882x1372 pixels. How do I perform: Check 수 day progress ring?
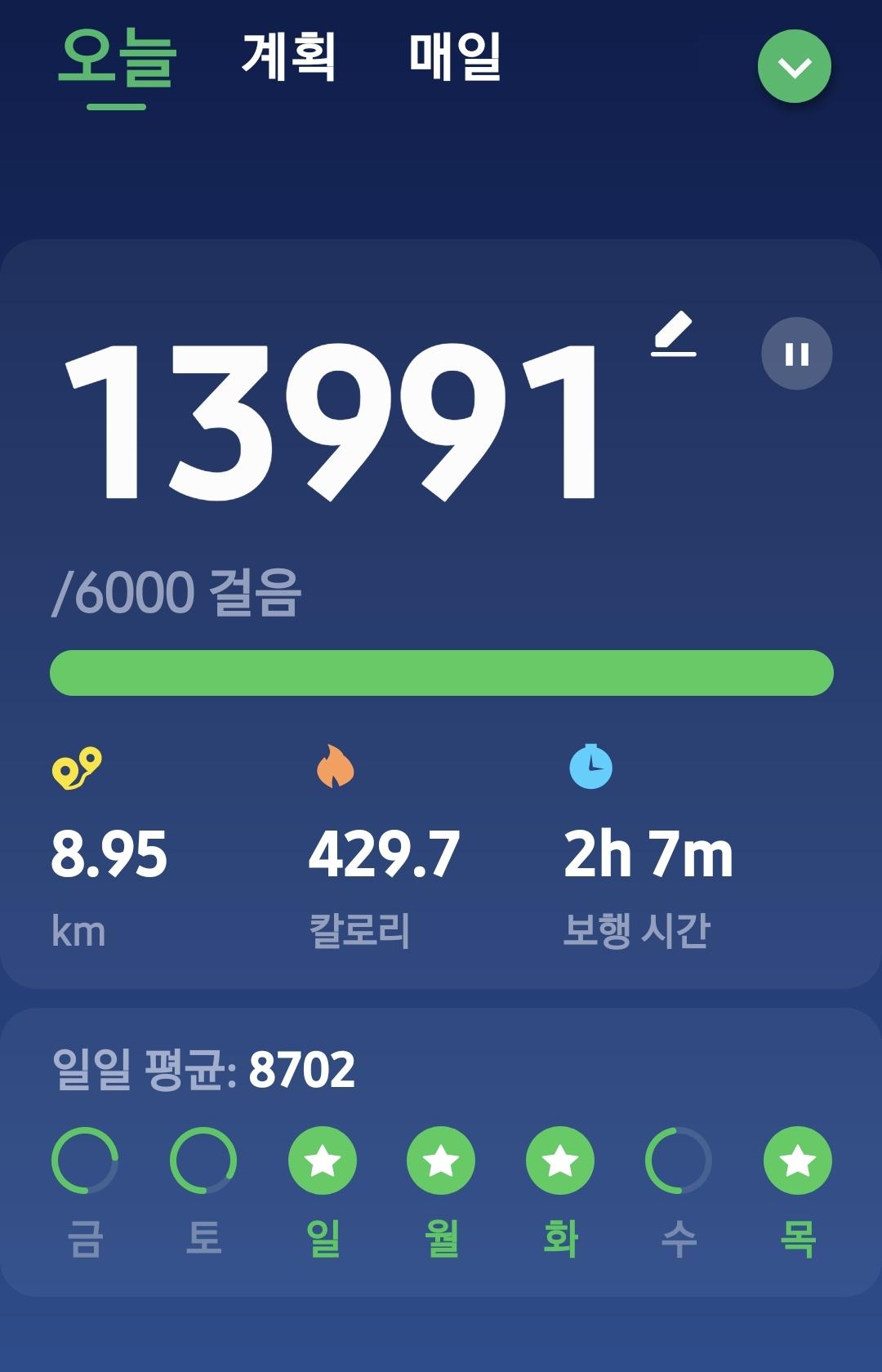(679, 1160)
